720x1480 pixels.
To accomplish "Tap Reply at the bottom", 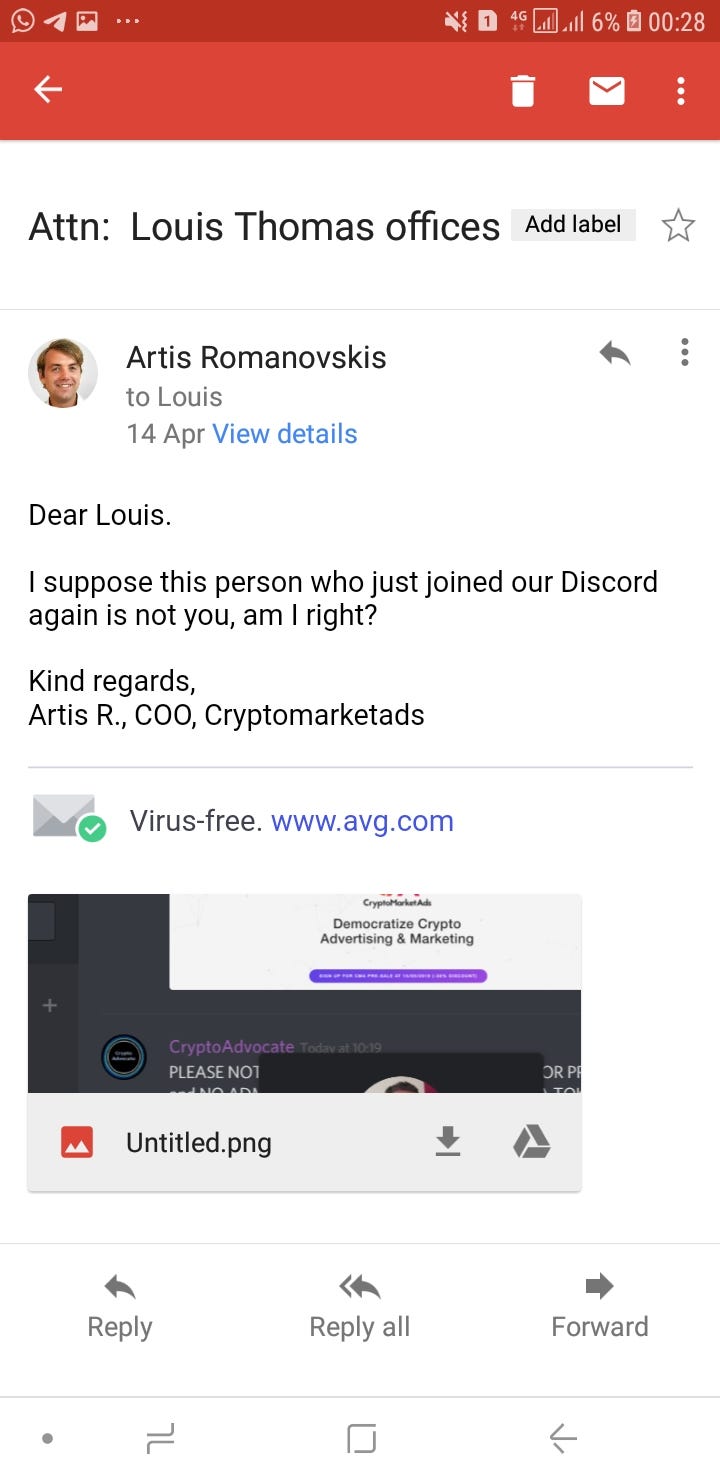I will click(120, 1307).
